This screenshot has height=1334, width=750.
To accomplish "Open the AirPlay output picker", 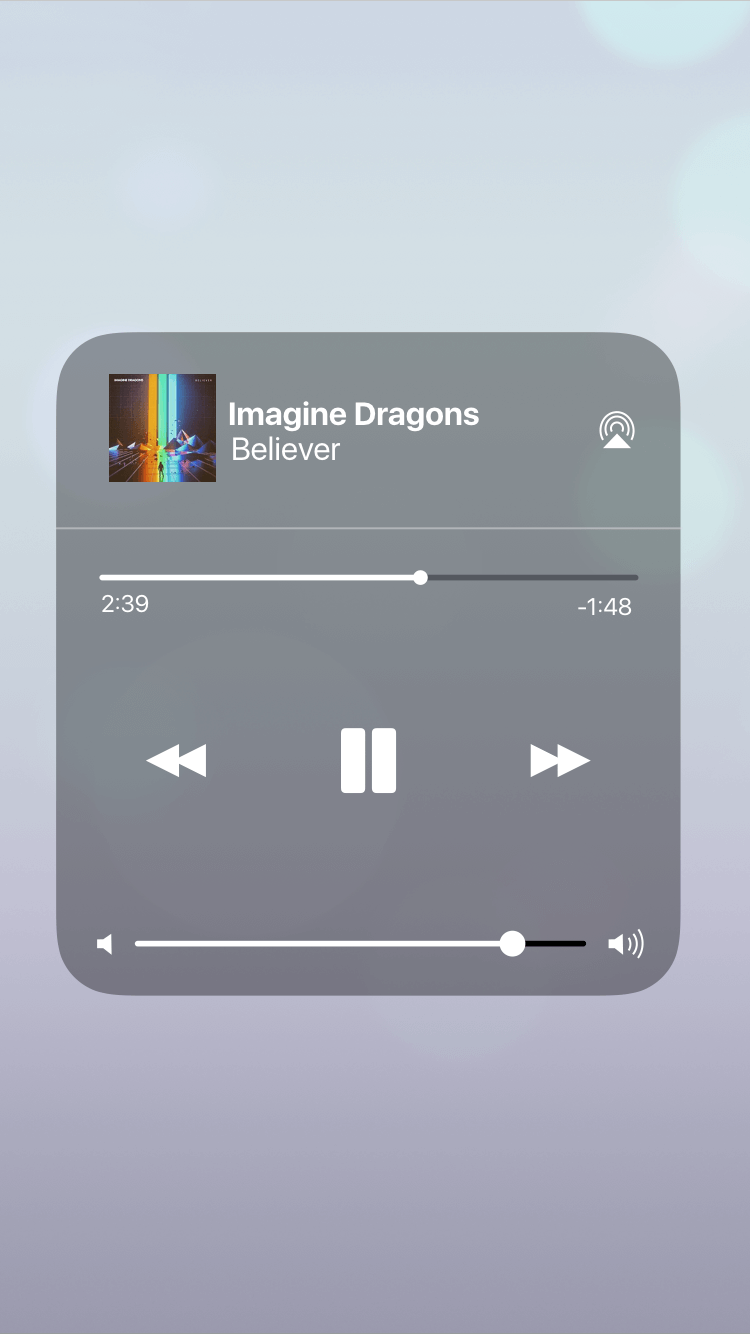I will [x=617, y=430].
